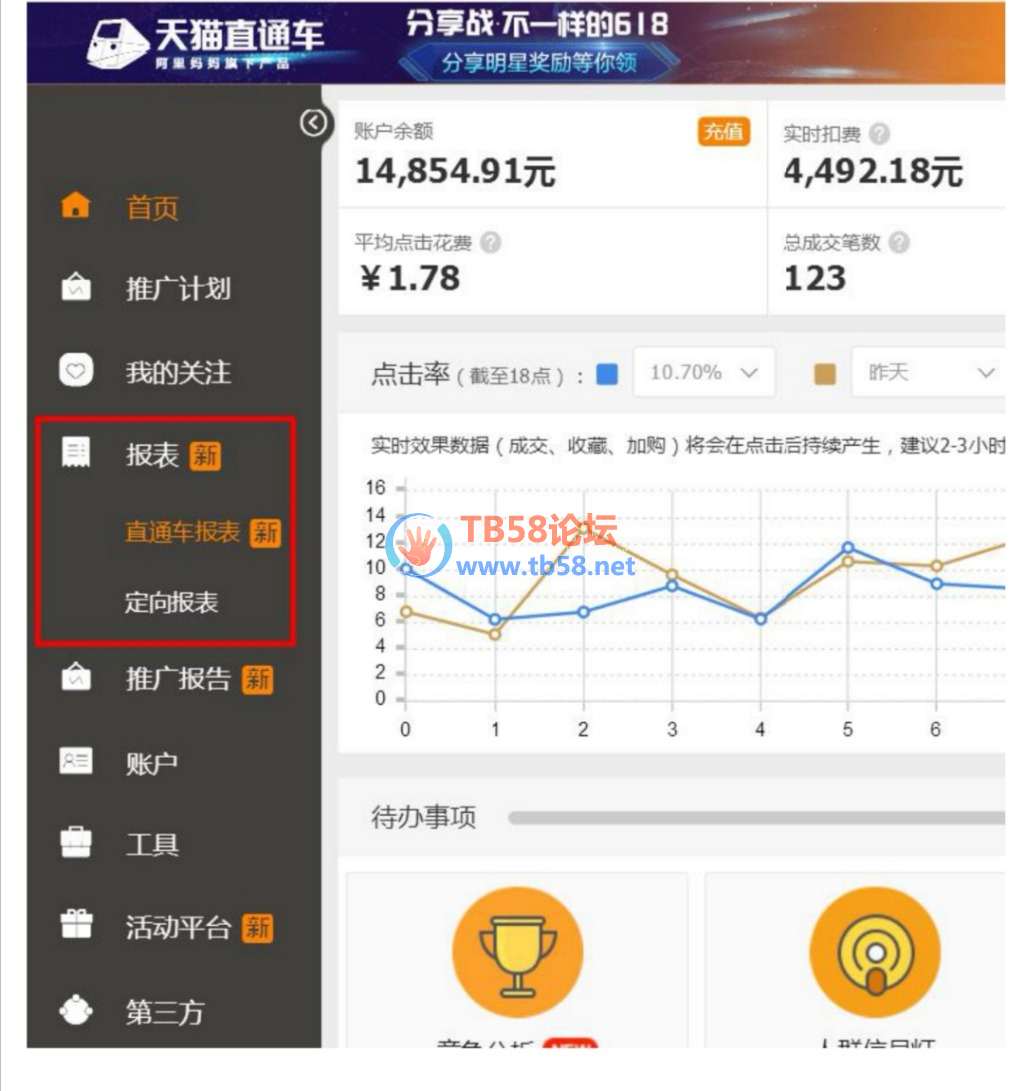1024x1091 pixels.
Task: Expand the 昨天 comparison dropdown
Action: click(926, 373)
